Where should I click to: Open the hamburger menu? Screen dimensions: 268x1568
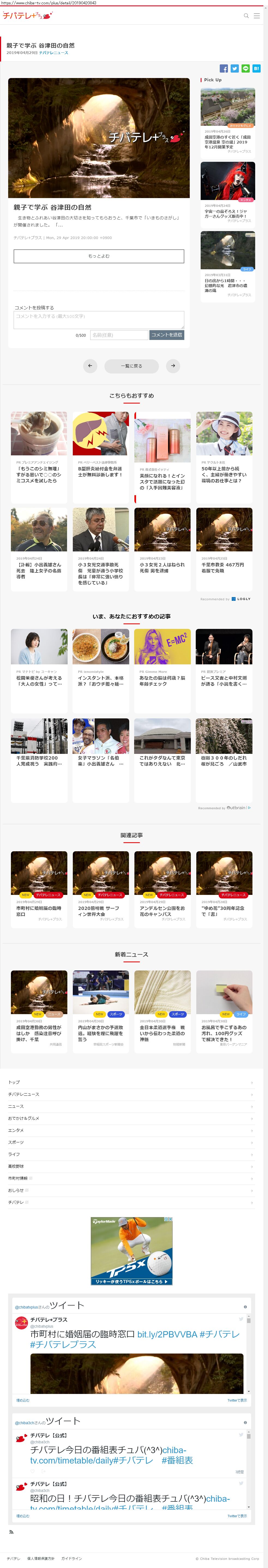[257, 16]
